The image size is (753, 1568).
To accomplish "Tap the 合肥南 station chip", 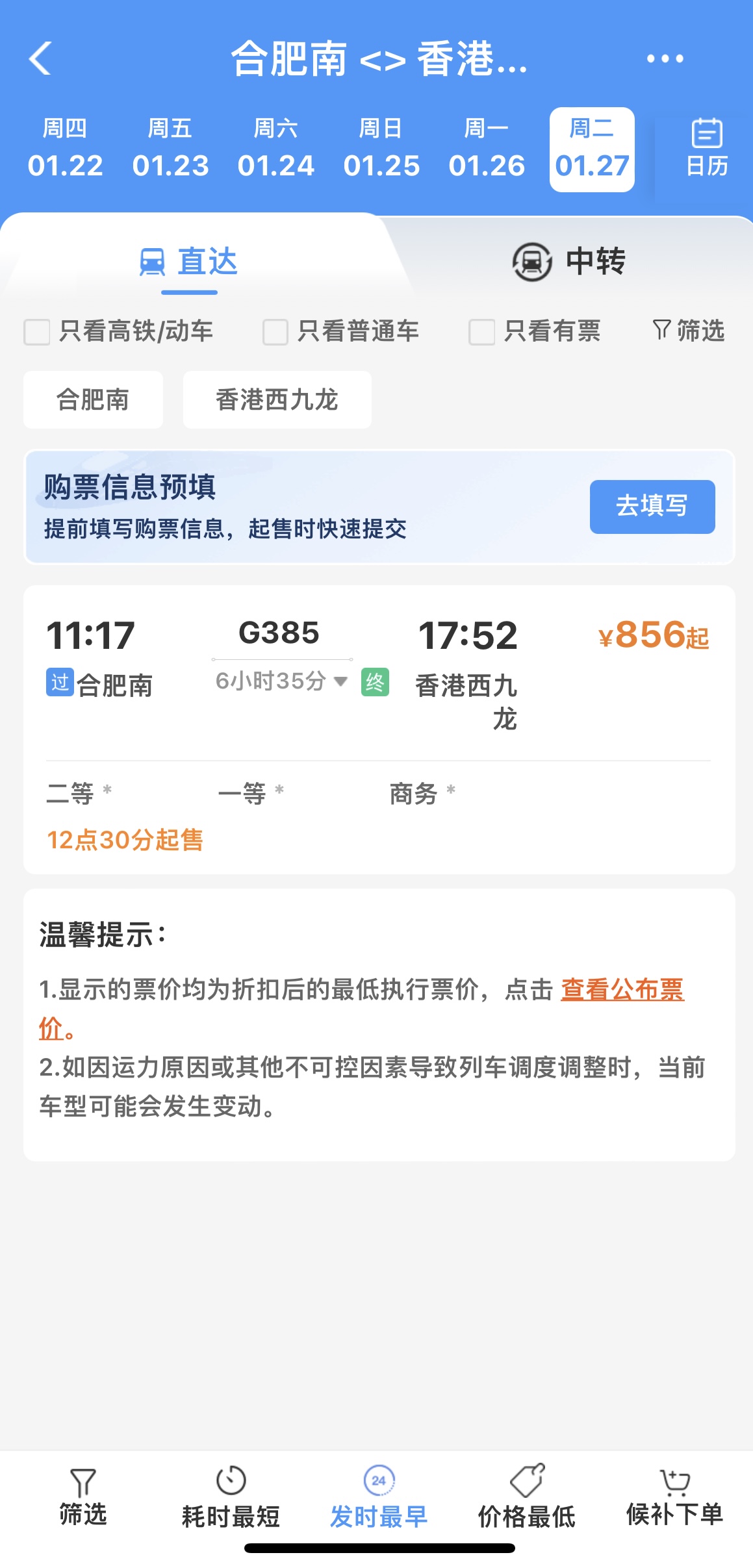I will pos(93,399).
